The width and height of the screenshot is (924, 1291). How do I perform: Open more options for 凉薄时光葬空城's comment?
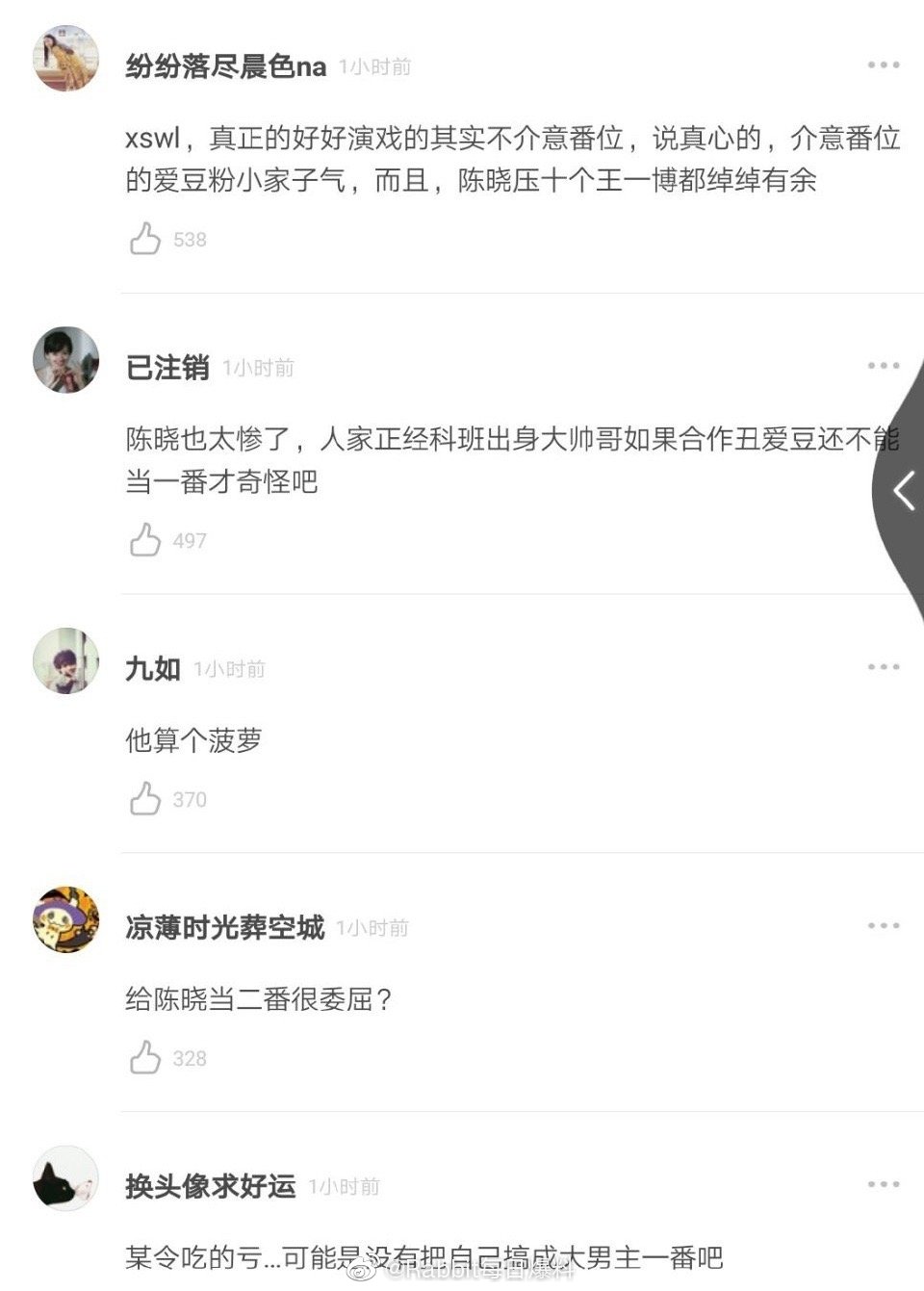[x=883, y=926]
